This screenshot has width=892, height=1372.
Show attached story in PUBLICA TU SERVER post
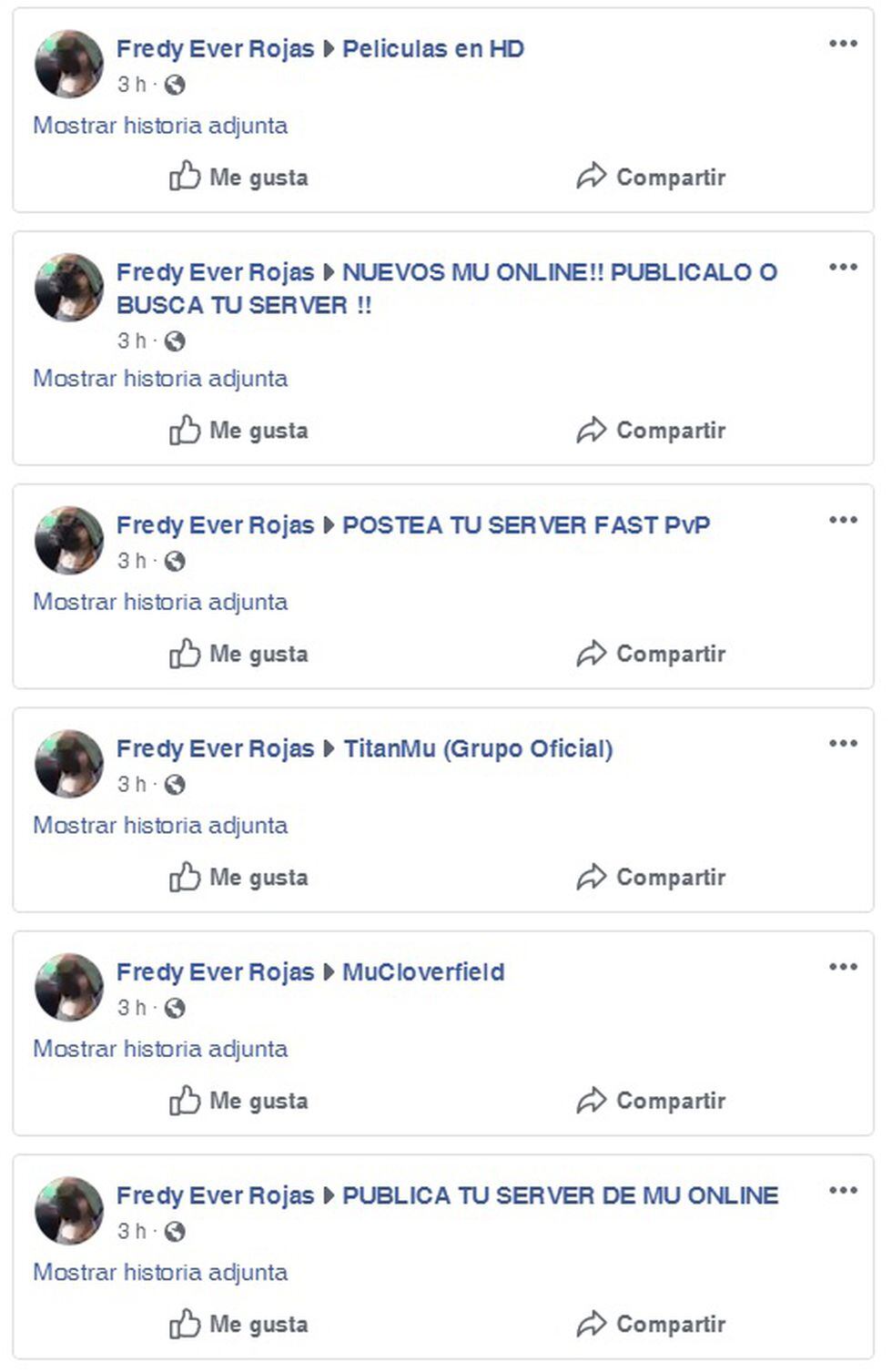click(160, 1272)
